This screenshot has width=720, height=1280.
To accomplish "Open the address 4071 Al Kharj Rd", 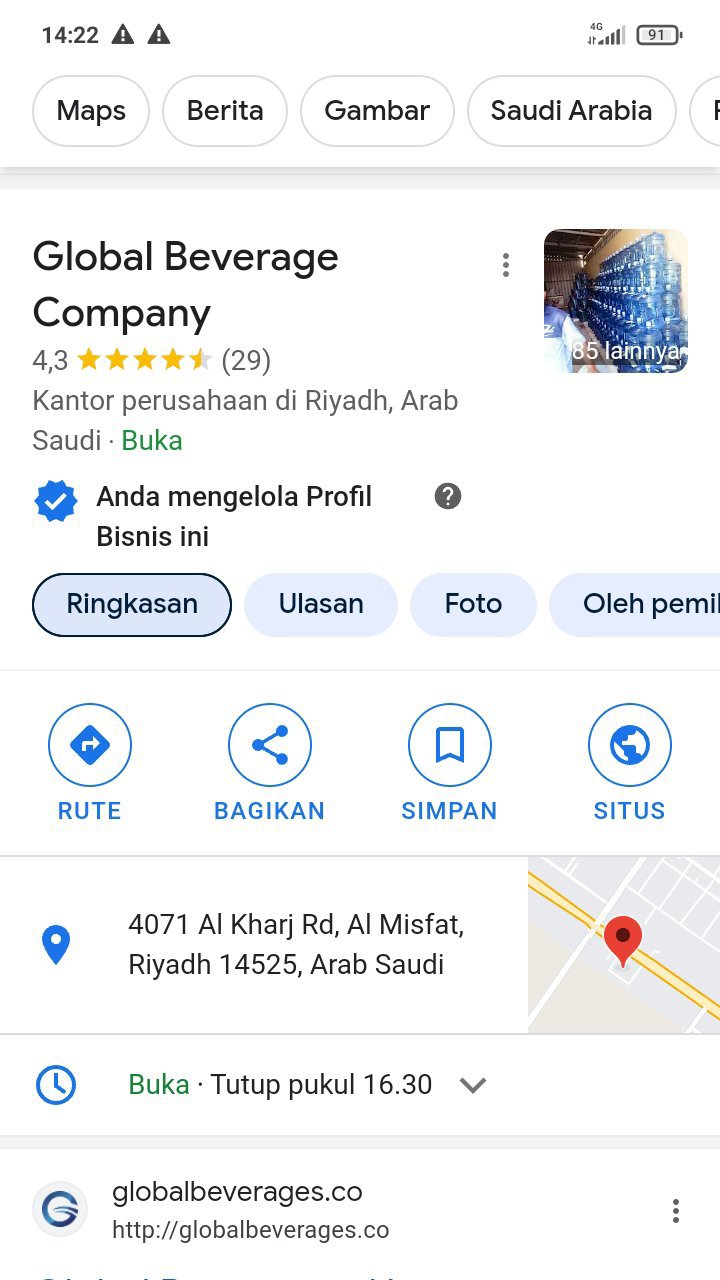I will pos(296,944).
